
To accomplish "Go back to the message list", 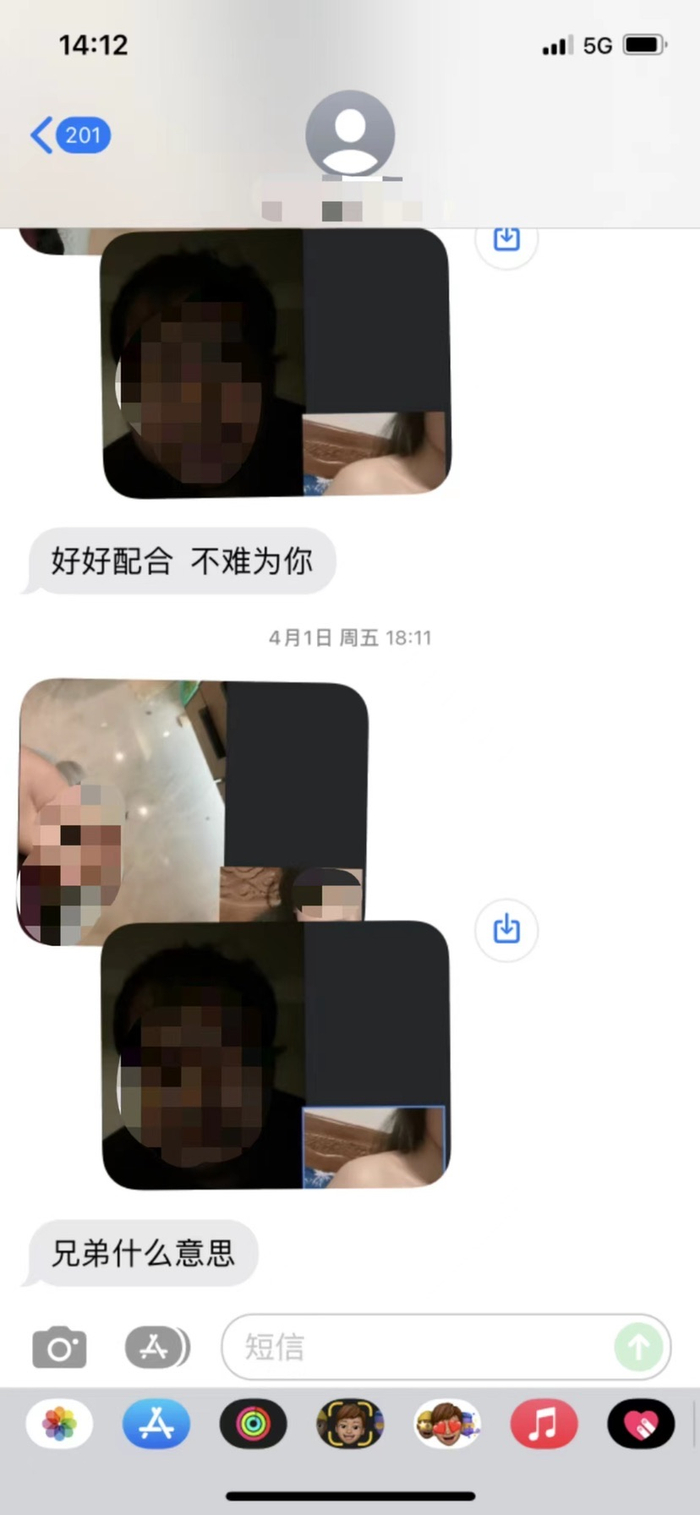I will [x=70, y=134].
